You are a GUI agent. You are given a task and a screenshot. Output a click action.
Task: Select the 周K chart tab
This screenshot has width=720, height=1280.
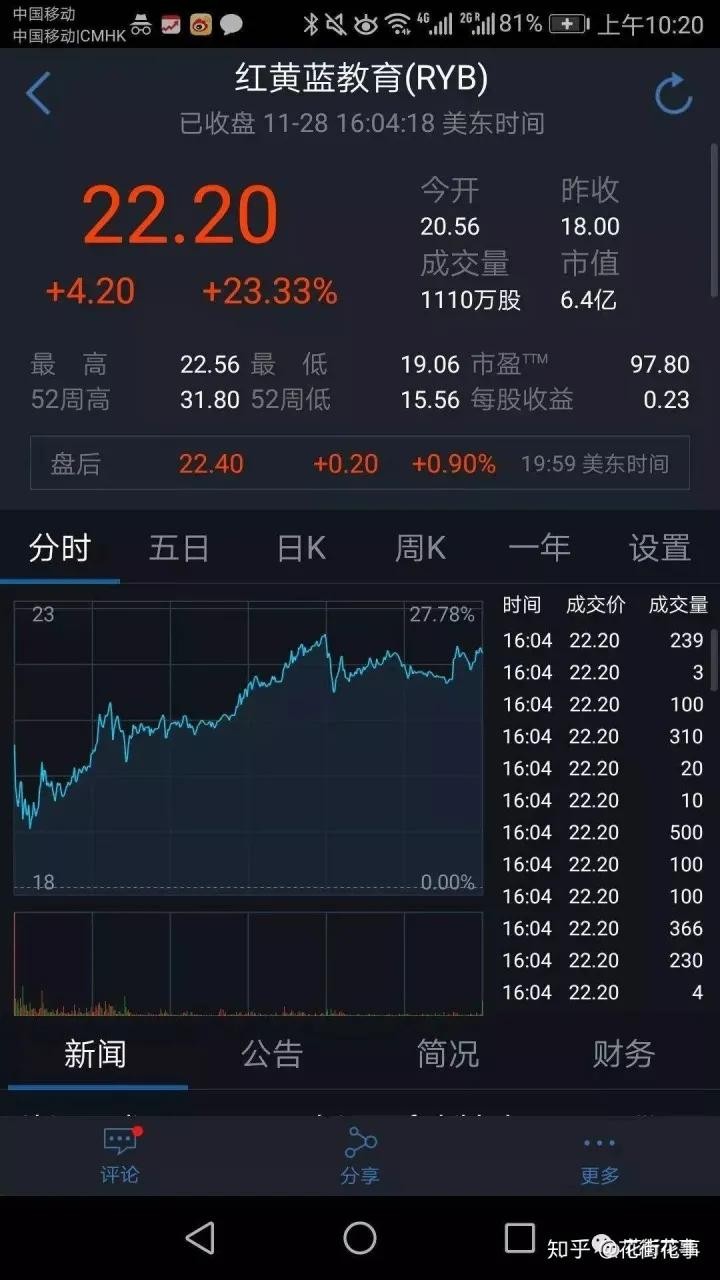(x=420, y=548)
